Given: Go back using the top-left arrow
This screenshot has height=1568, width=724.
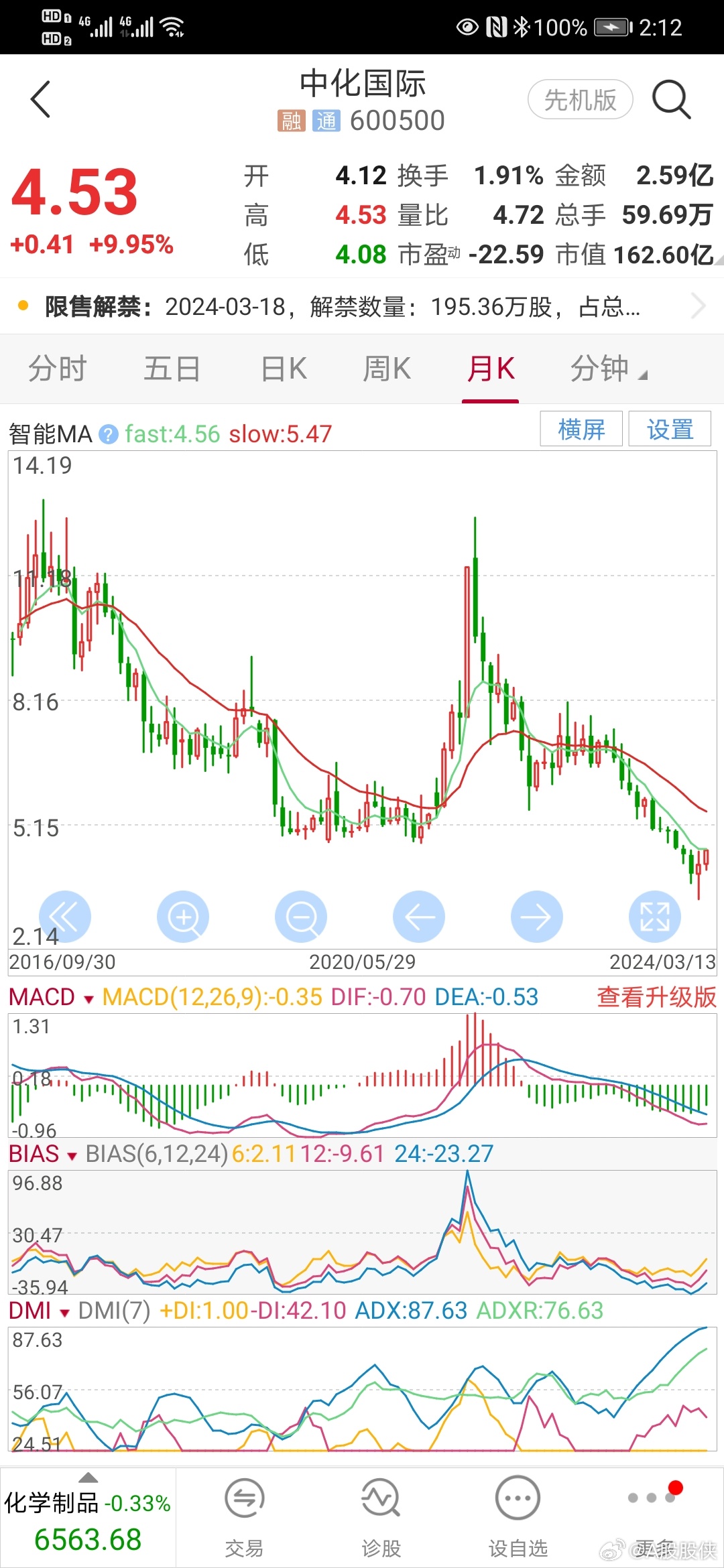Looking at the screenshot, I should coord(41,99).
